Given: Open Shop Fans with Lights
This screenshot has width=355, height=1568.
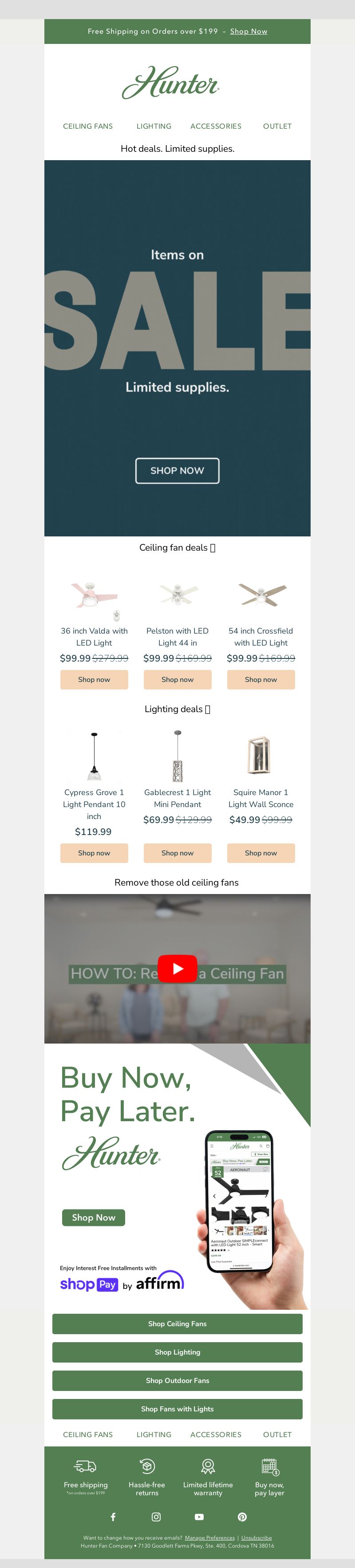Looking at the screenshot, I should [177, 1409].
